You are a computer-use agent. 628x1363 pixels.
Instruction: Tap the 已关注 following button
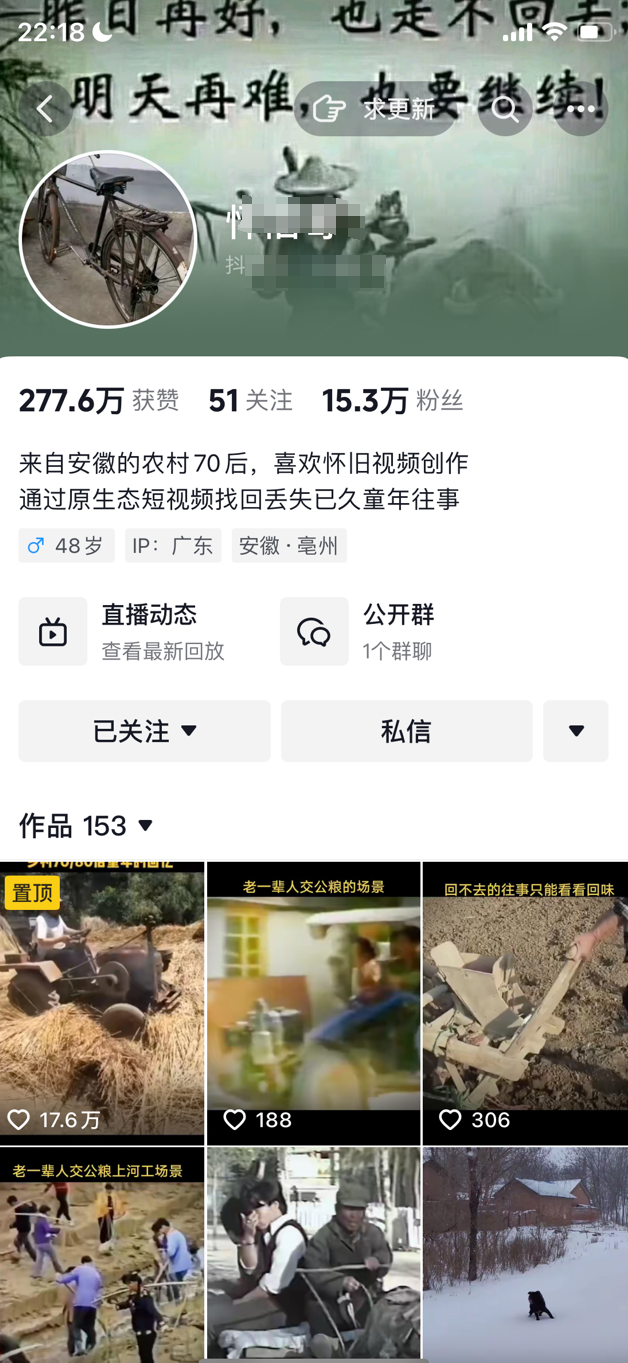pos(144,731)
